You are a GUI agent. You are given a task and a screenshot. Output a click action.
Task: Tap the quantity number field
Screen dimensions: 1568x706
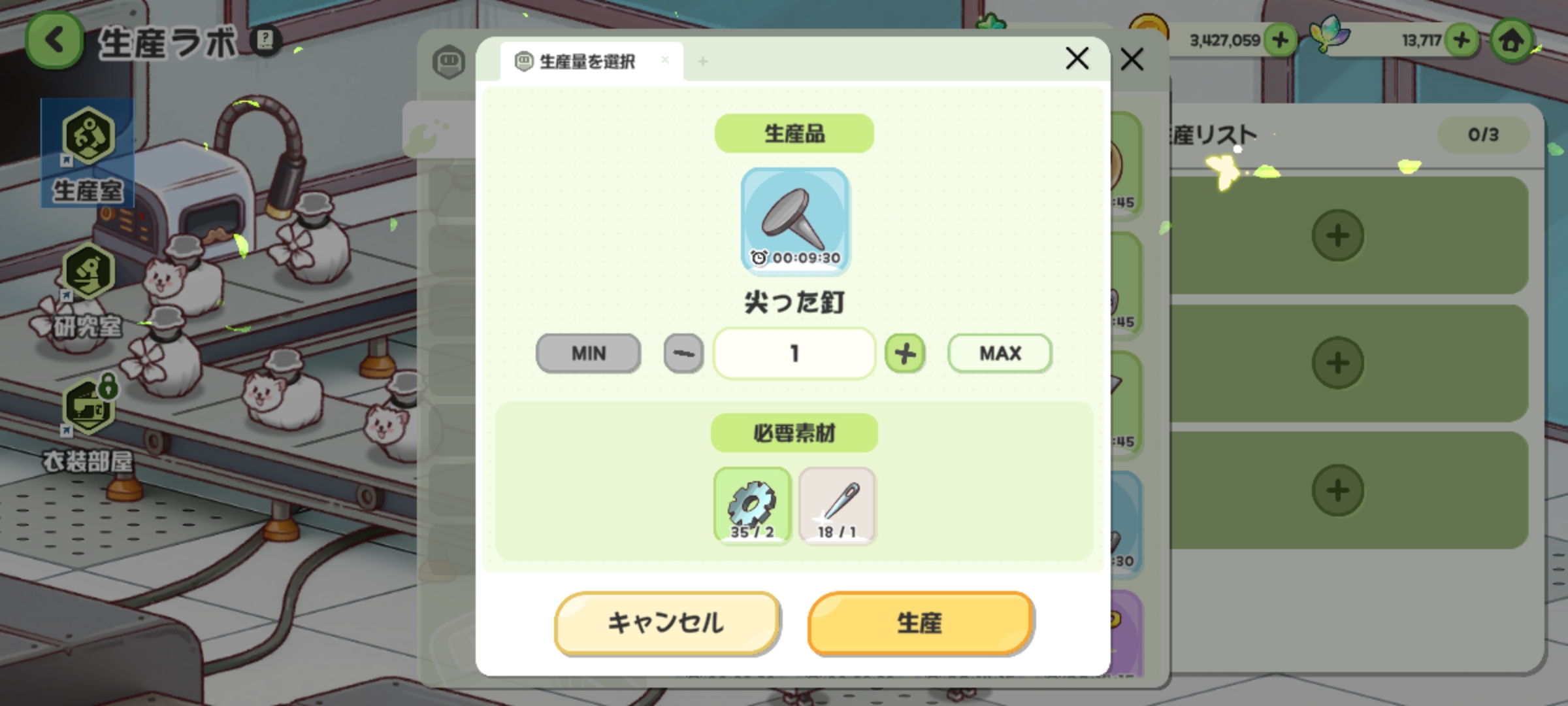tap(794, 354)
